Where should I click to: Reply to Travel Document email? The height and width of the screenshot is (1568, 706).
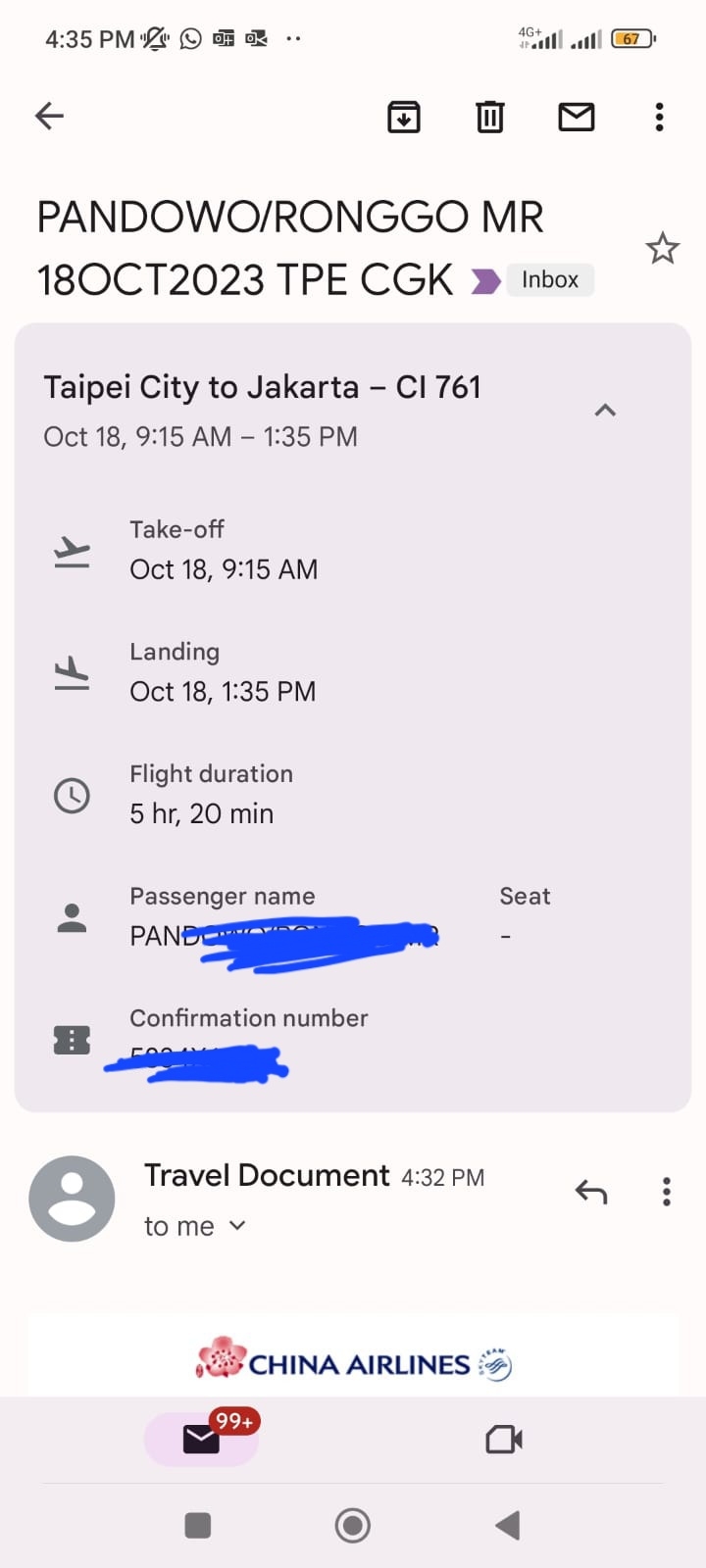[x=591, y=1192]
